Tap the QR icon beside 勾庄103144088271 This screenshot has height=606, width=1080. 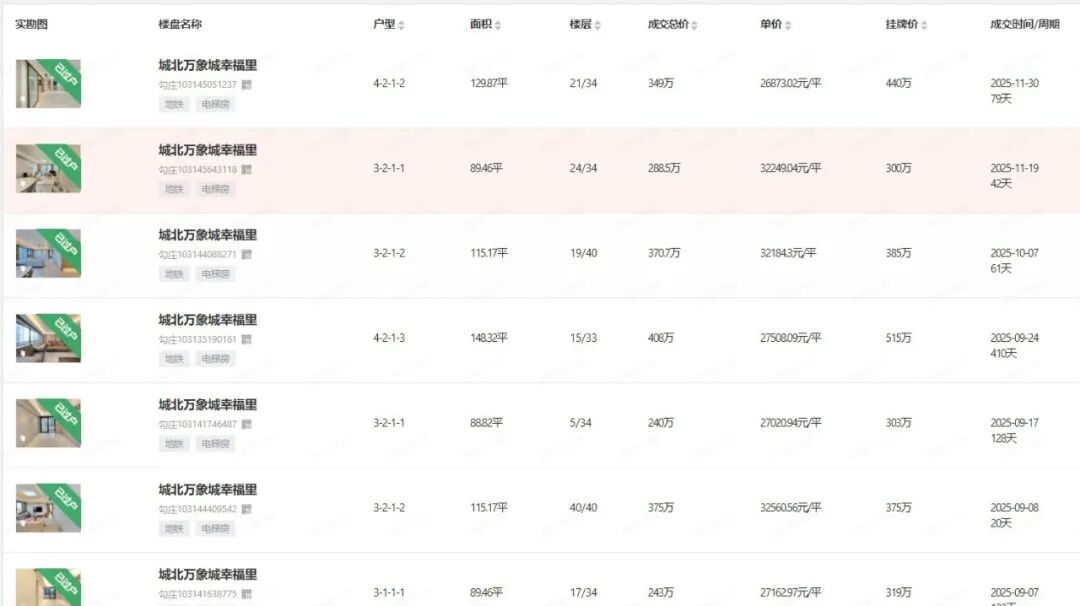[x=247, y=255]
